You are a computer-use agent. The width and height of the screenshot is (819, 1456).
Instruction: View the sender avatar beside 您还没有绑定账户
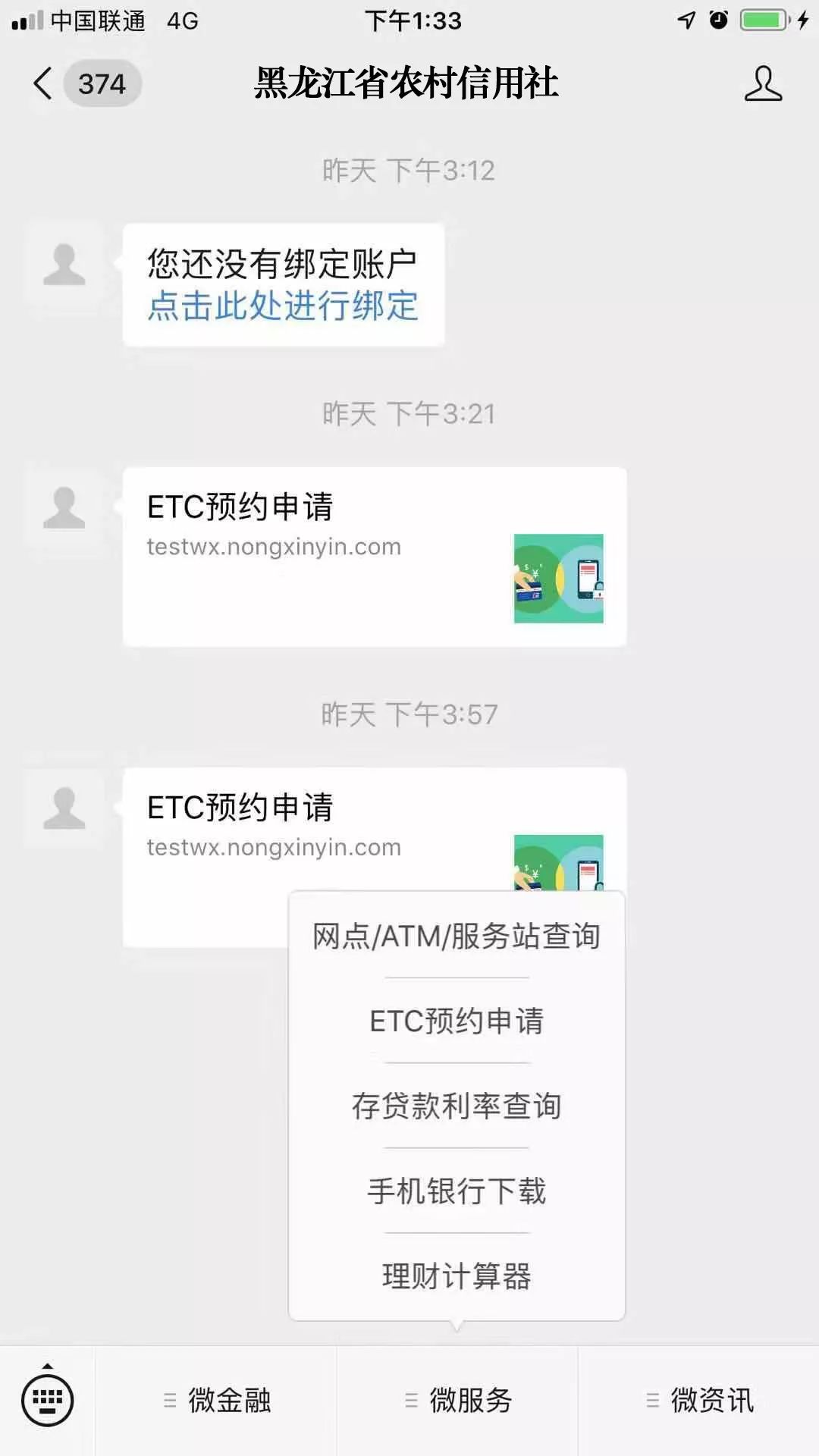pos(64,265)
